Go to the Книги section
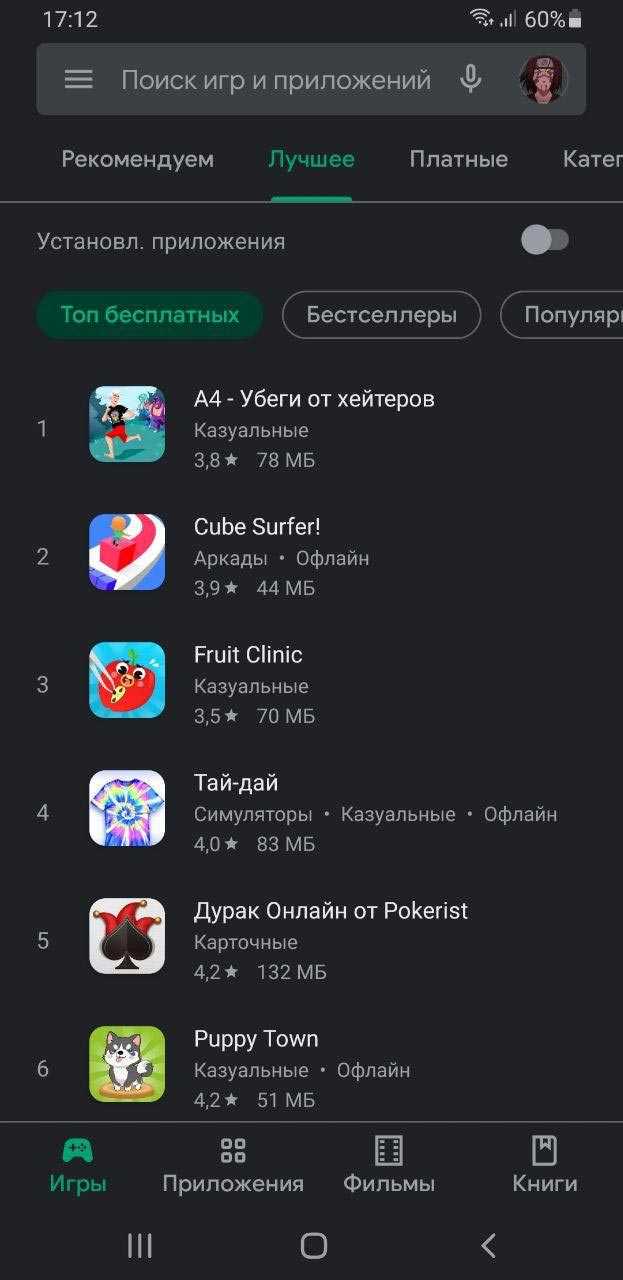The height and width of the screenshot is (1280, 623). click(x=545, y=1165)
